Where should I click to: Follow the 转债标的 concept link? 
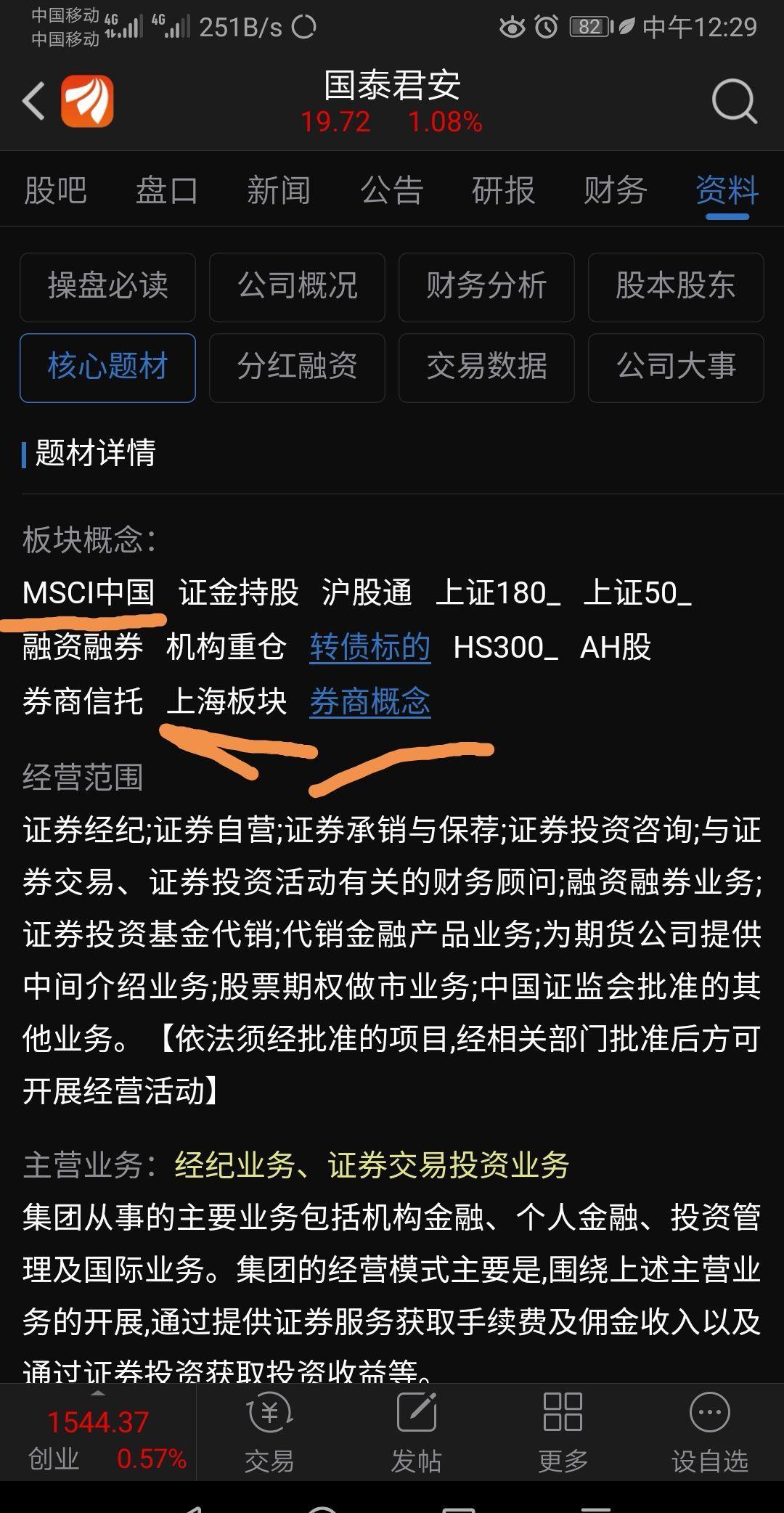click(369, 648)
